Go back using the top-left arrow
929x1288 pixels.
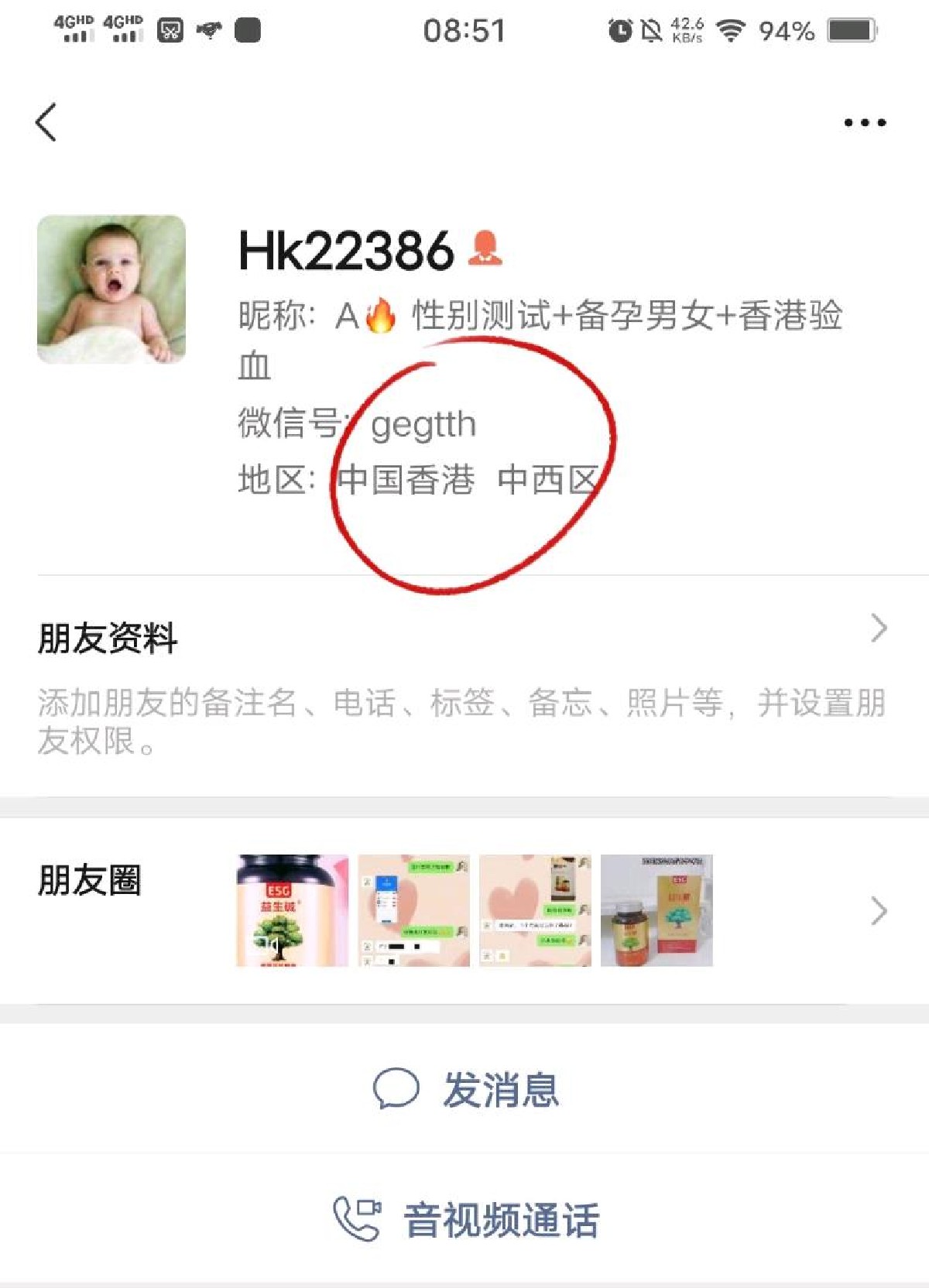[46, 122]
